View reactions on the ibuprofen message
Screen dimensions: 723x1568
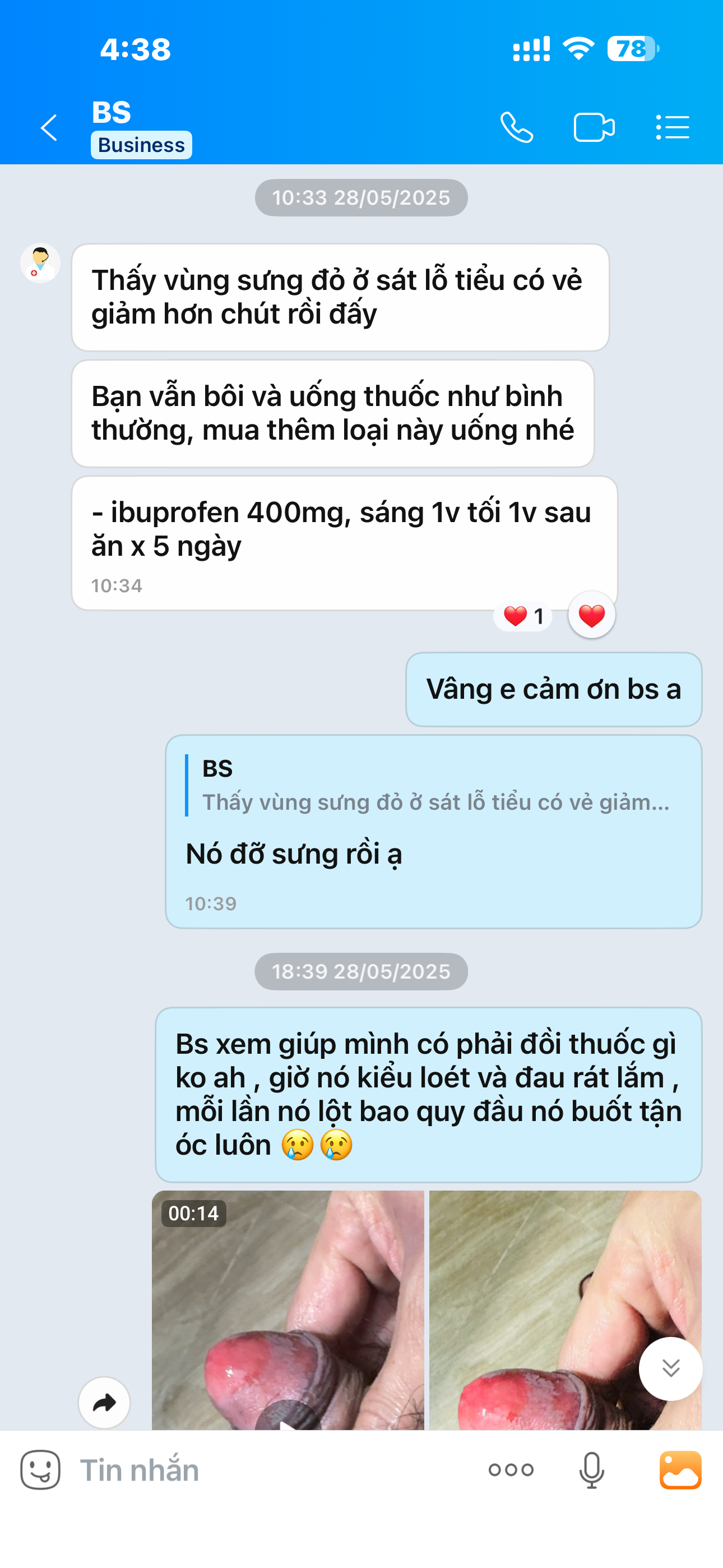point(523,616)
